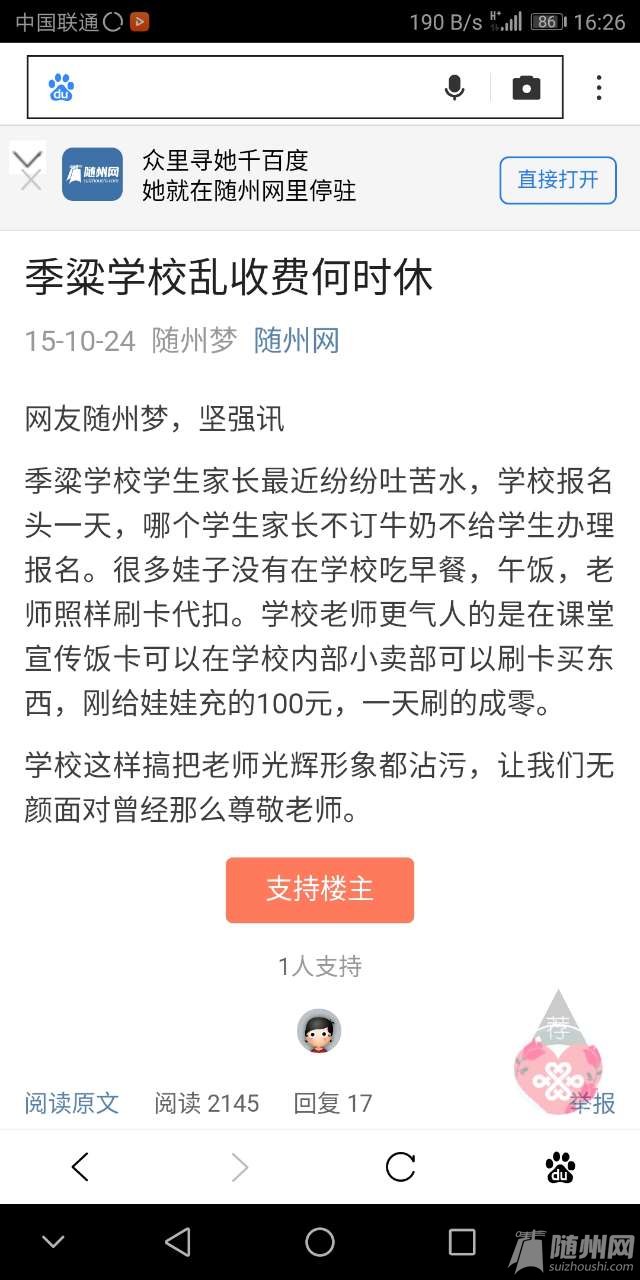The image size is (640, 1280).
Task: Open the supporter's avatar
Action: click(319, 1030)
